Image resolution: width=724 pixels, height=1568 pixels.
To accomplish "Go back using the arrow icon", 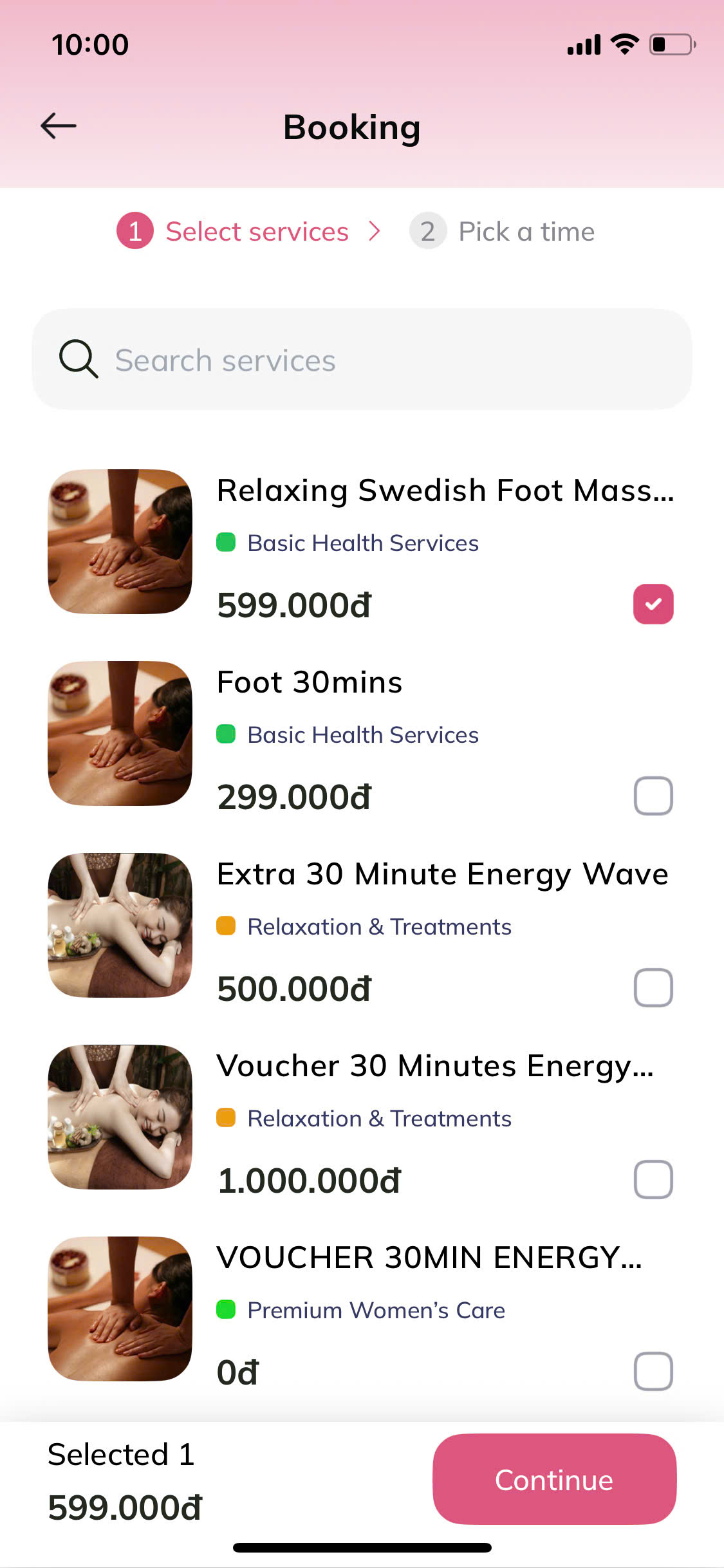I will [x=59, y=126].
